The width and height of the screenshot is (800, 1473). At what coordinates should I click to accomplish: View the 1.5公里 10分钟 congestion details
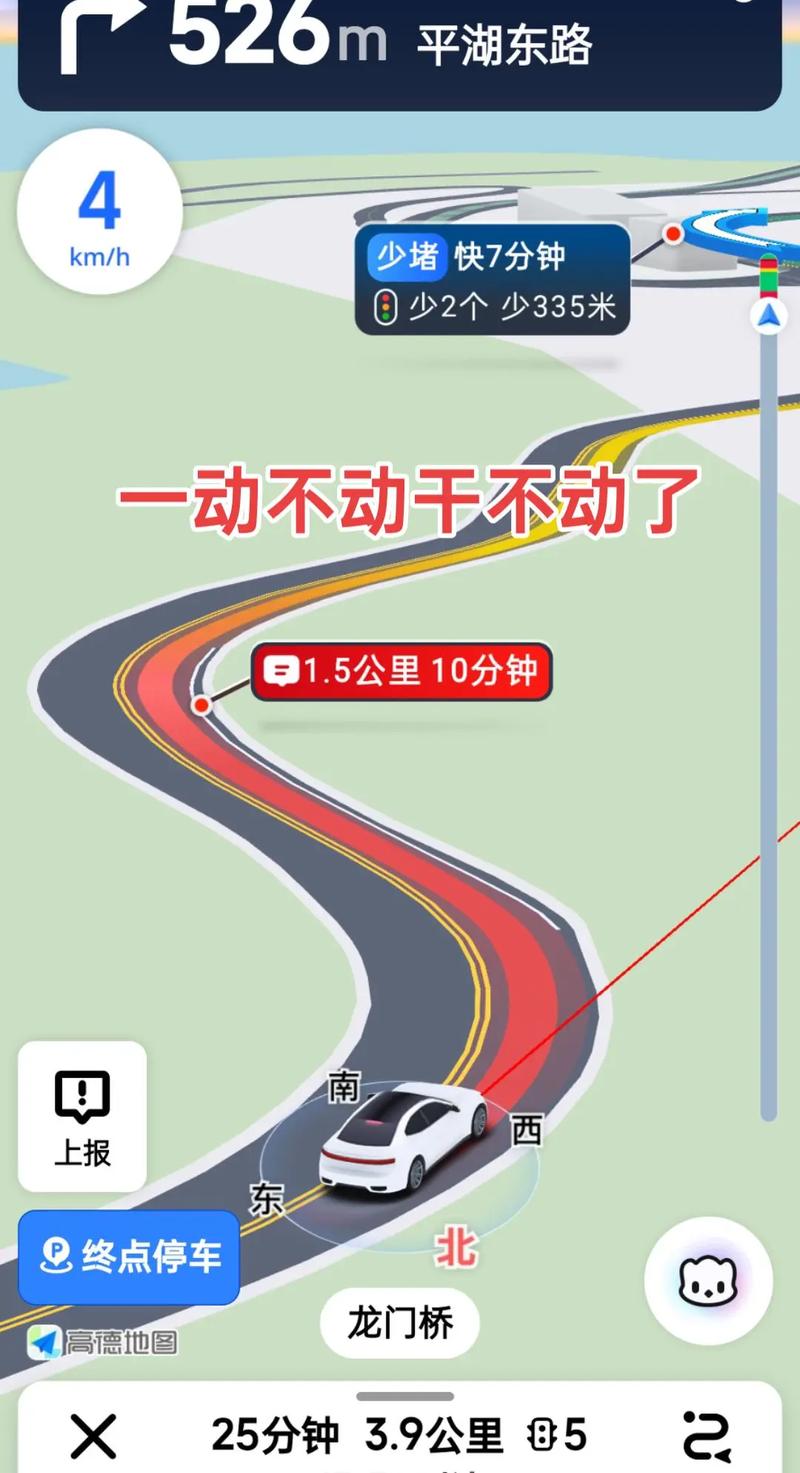402,671
